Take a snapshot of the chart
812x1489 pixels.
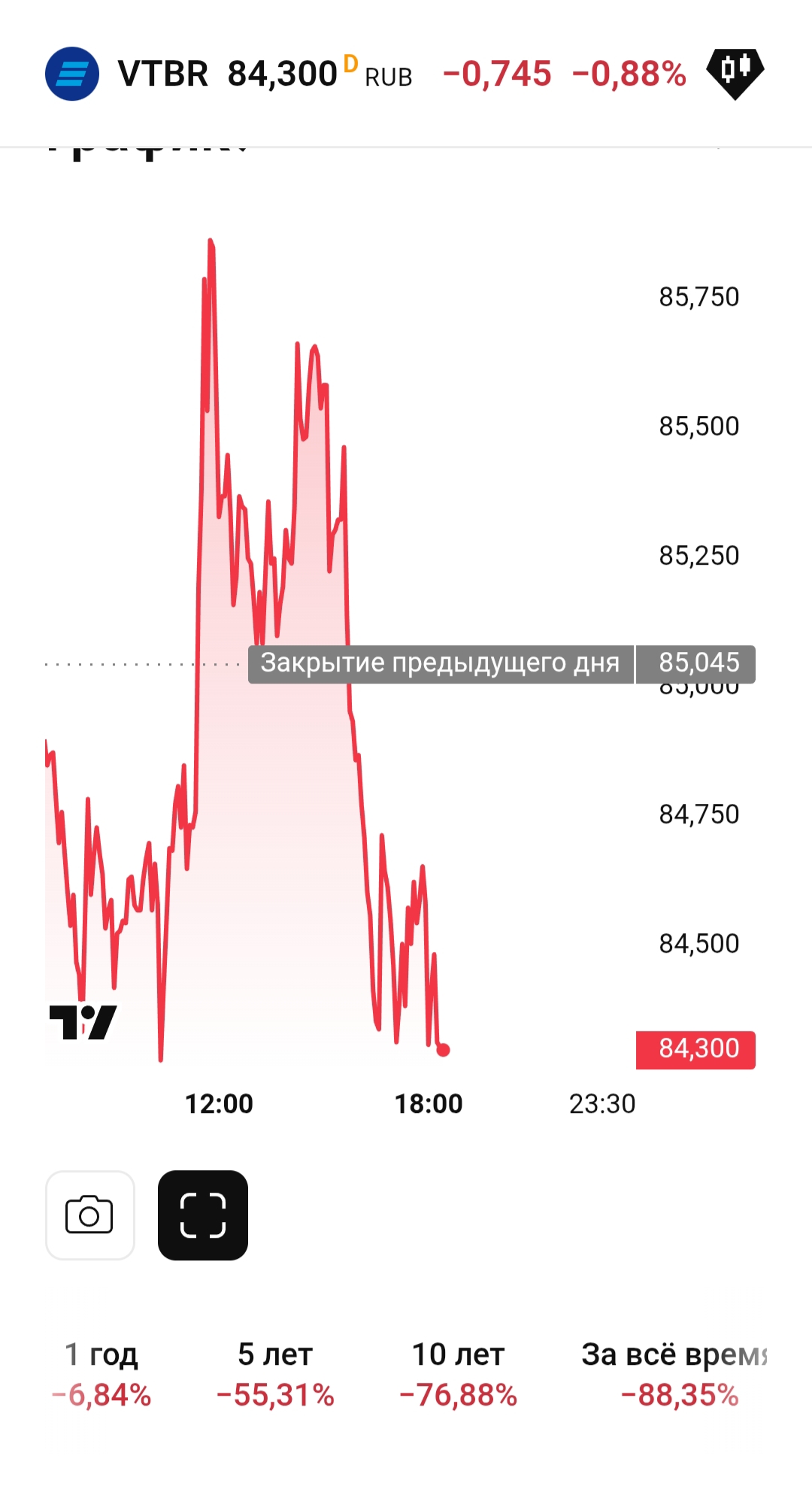pyautogui.click(x=90, y=1215)
